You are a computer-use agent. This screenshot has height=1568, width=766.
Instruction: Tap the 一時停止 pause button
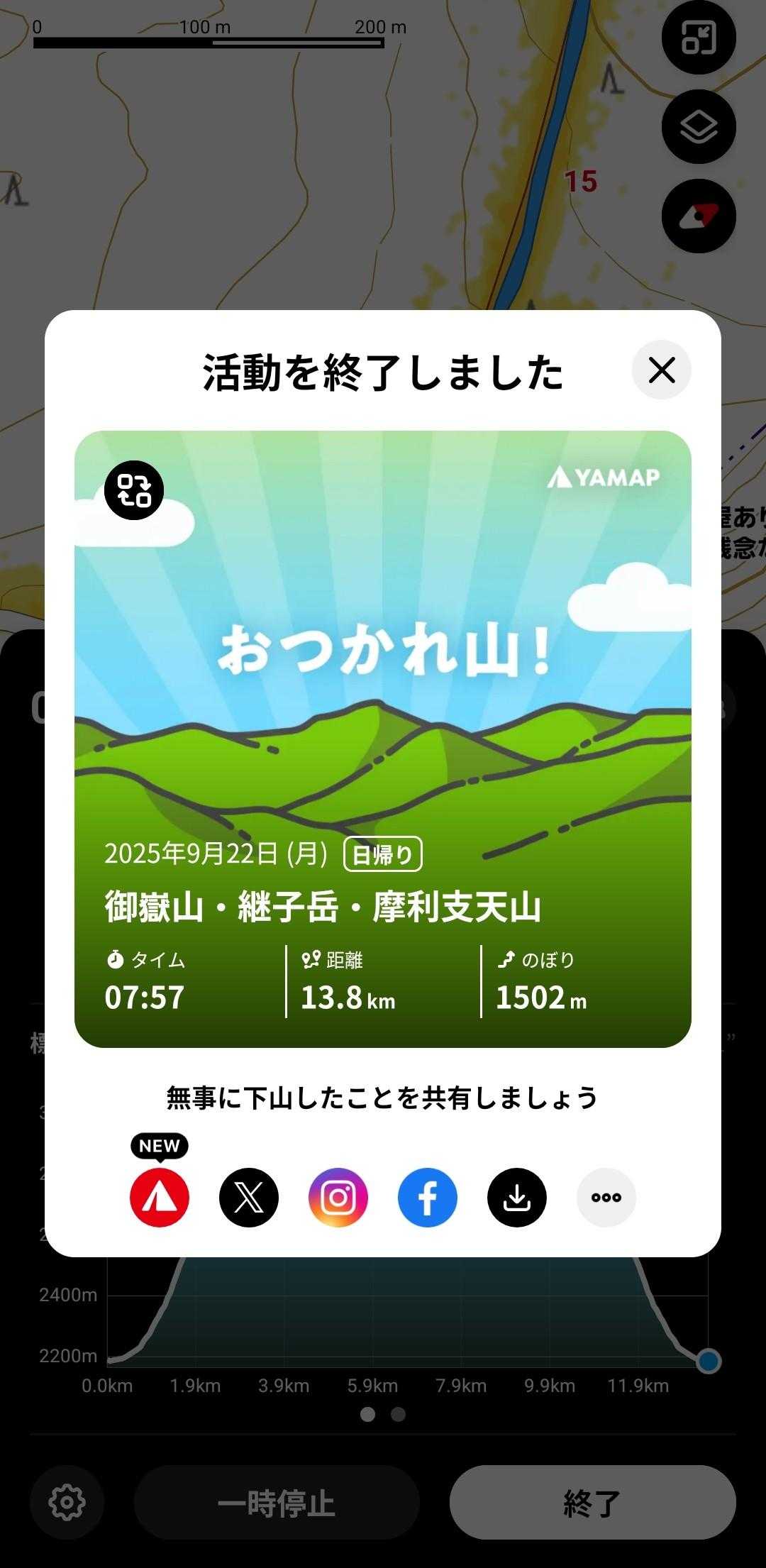[x=277, y=1502]
